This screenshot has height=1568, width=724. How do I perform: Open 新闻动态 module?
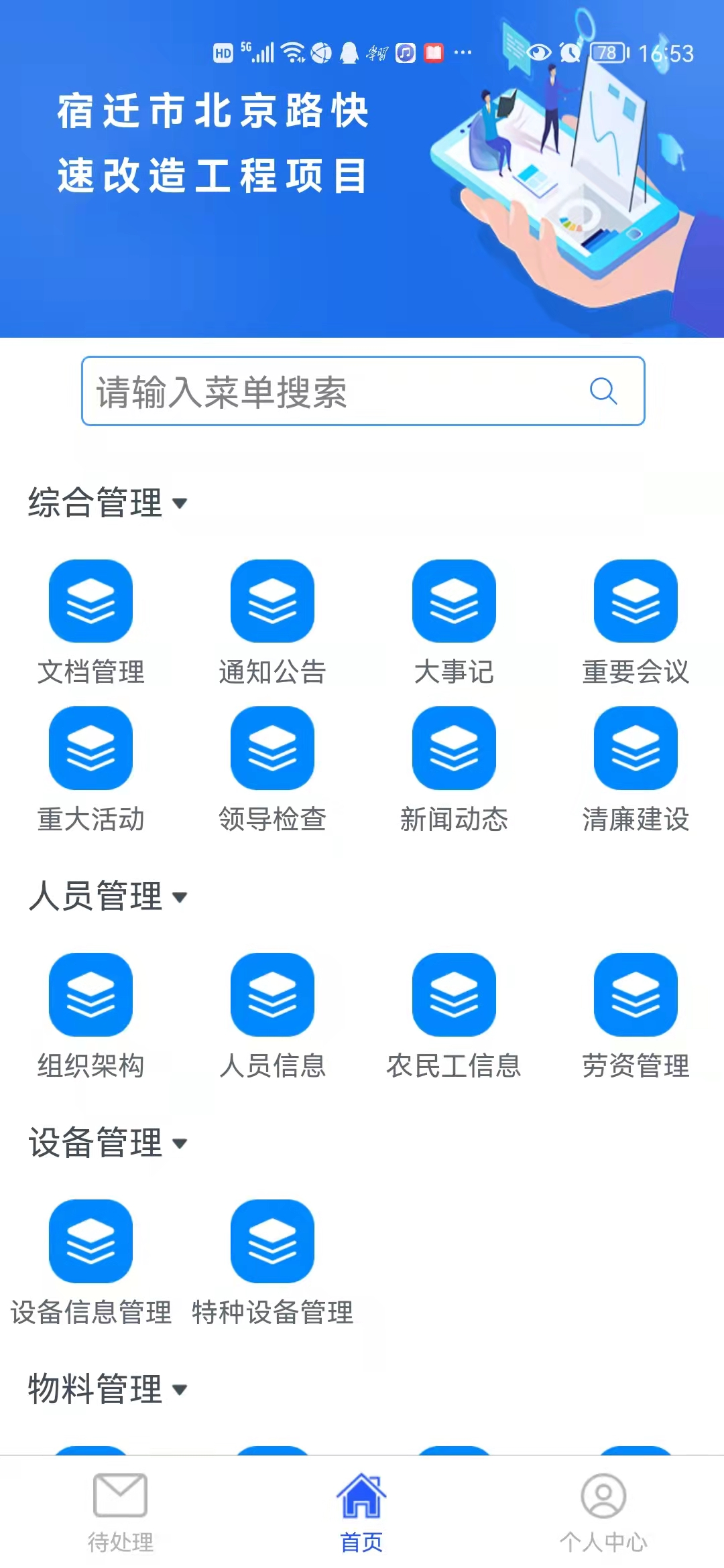(454, 748)
